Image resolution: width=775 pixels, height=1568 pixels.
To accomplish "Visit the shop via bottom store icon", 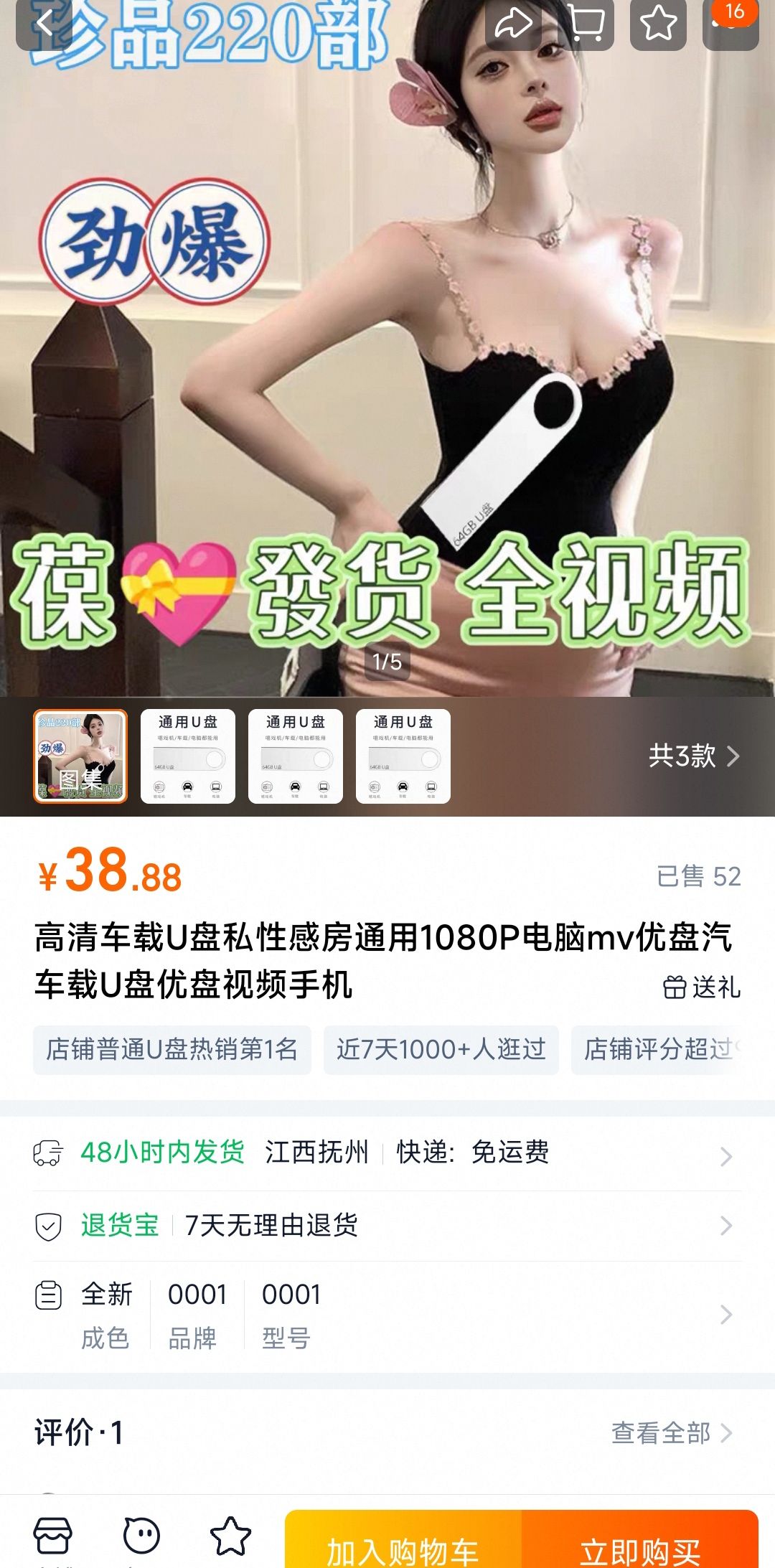I will click(53, 1536).
